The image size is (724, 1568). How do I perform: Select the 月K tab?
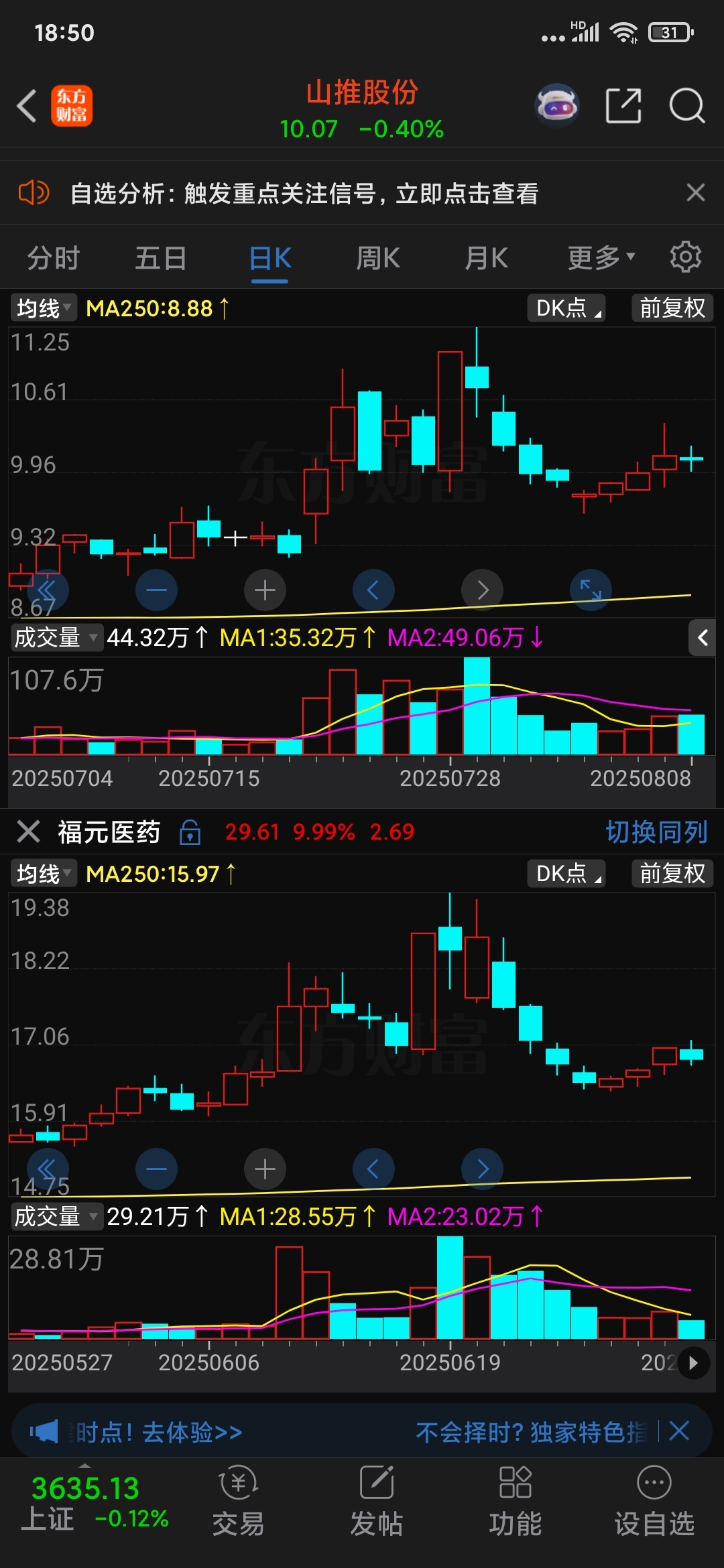[x=487, y=258]
